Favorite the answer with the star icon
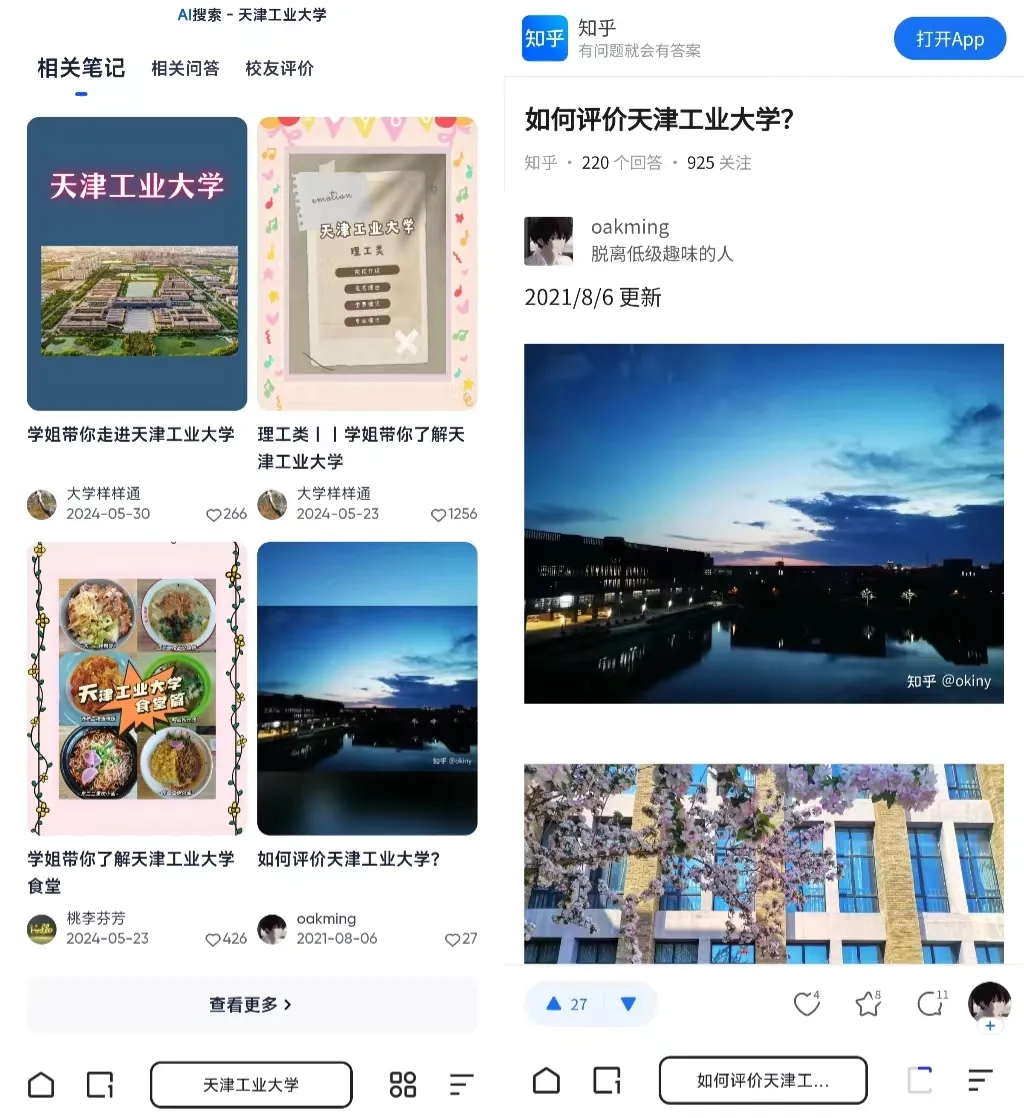Image resolution: width=1024 pixels, height=1118 pixels. (x=867, y=1004)
